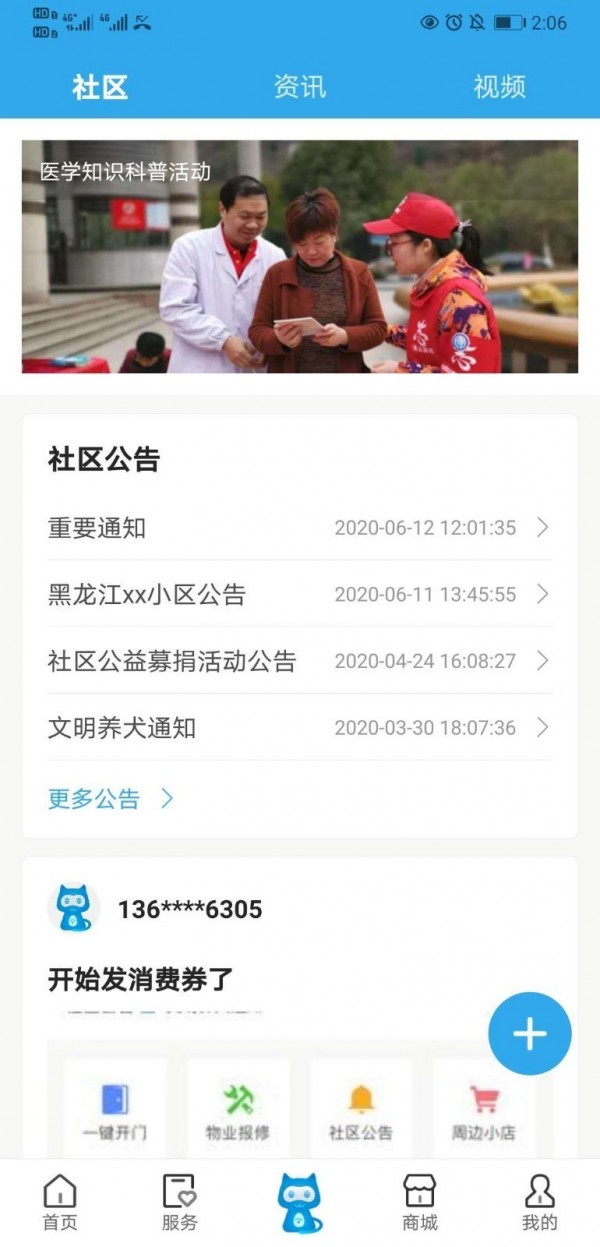Open the 社区公益募捐活动公告 row
Image resolution: width=600 pixels, height=1247 pixels.
pyautogui.click(x=299, y=661)
